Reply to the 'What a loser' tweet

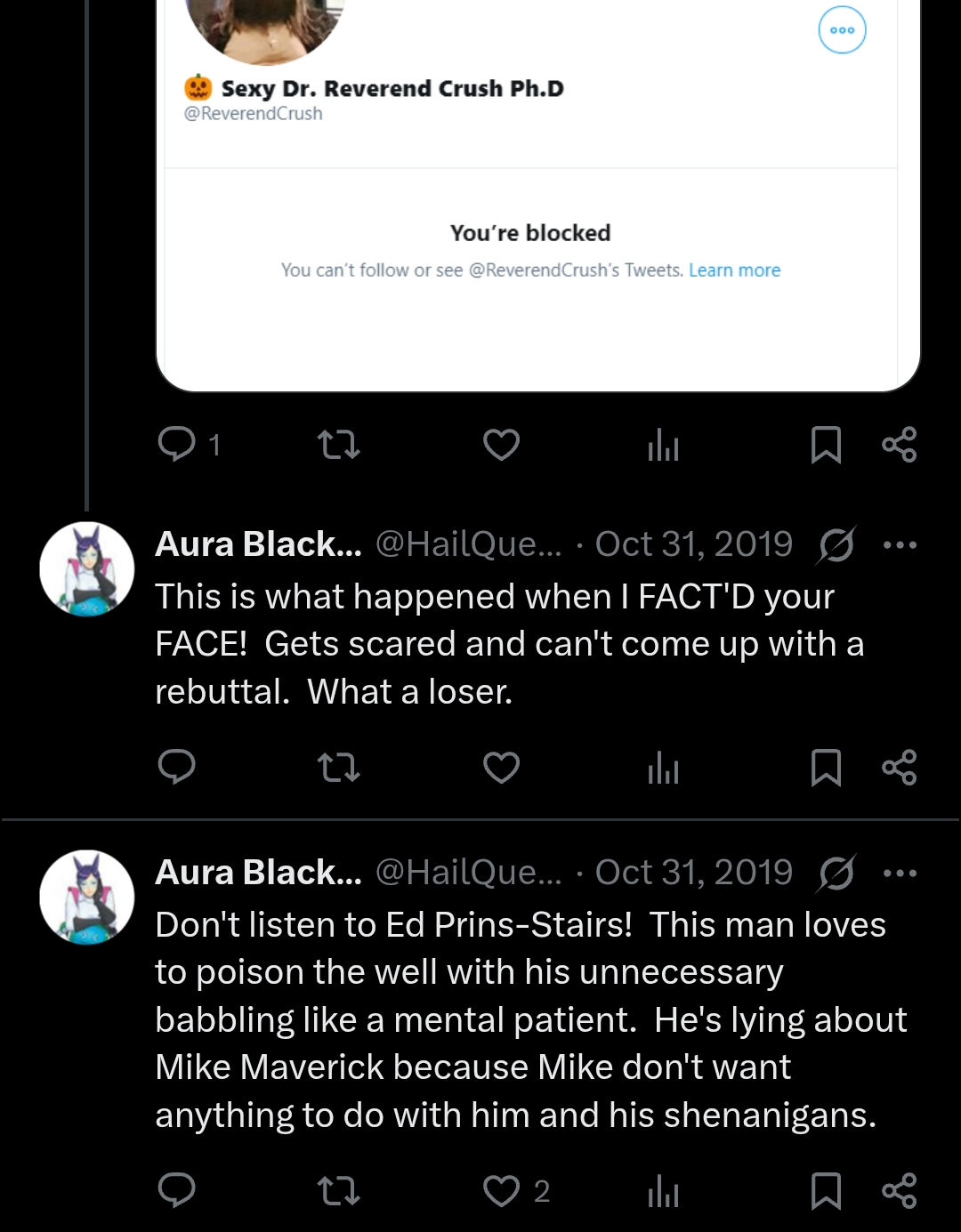click(x=176, y=767)
